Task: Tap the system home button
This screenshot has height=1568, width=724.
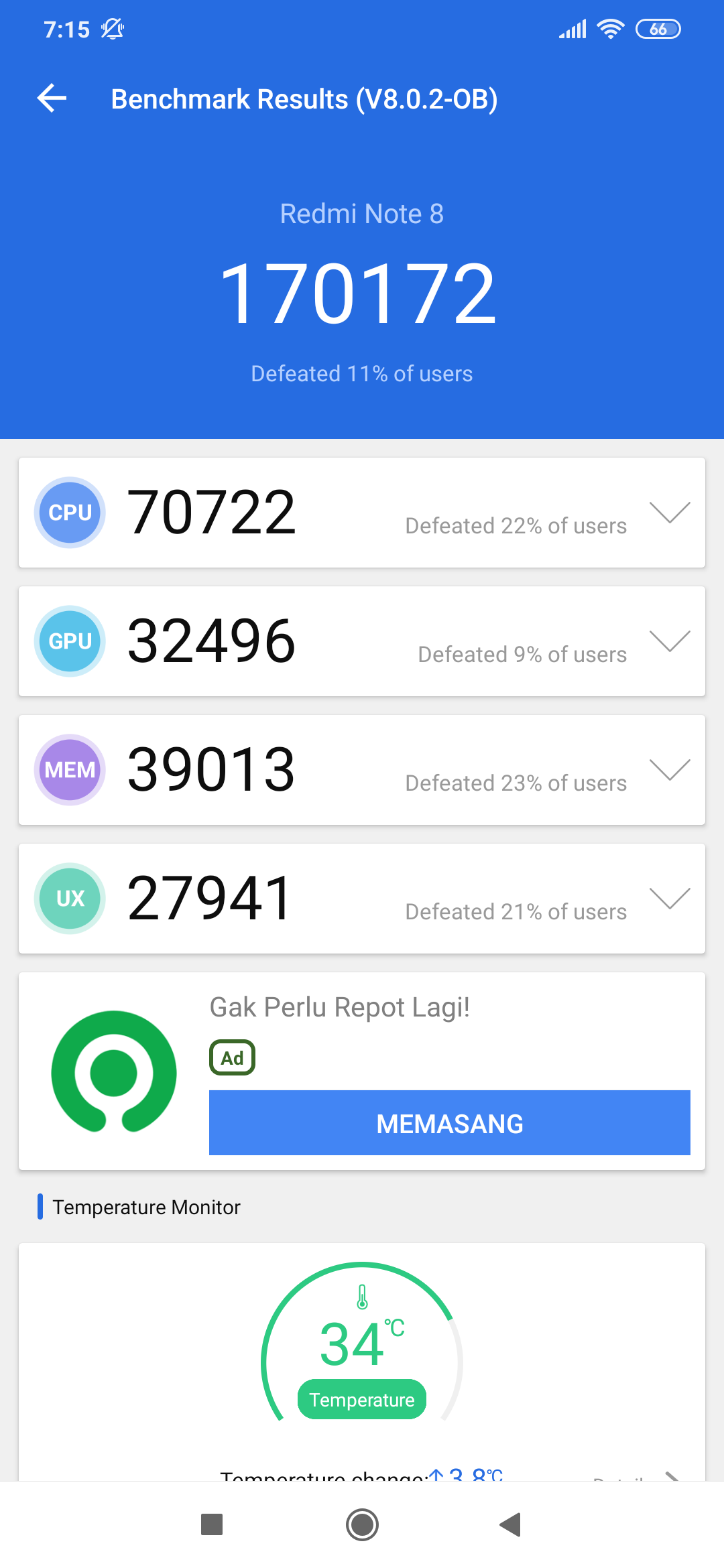Action: [362, 1524]
